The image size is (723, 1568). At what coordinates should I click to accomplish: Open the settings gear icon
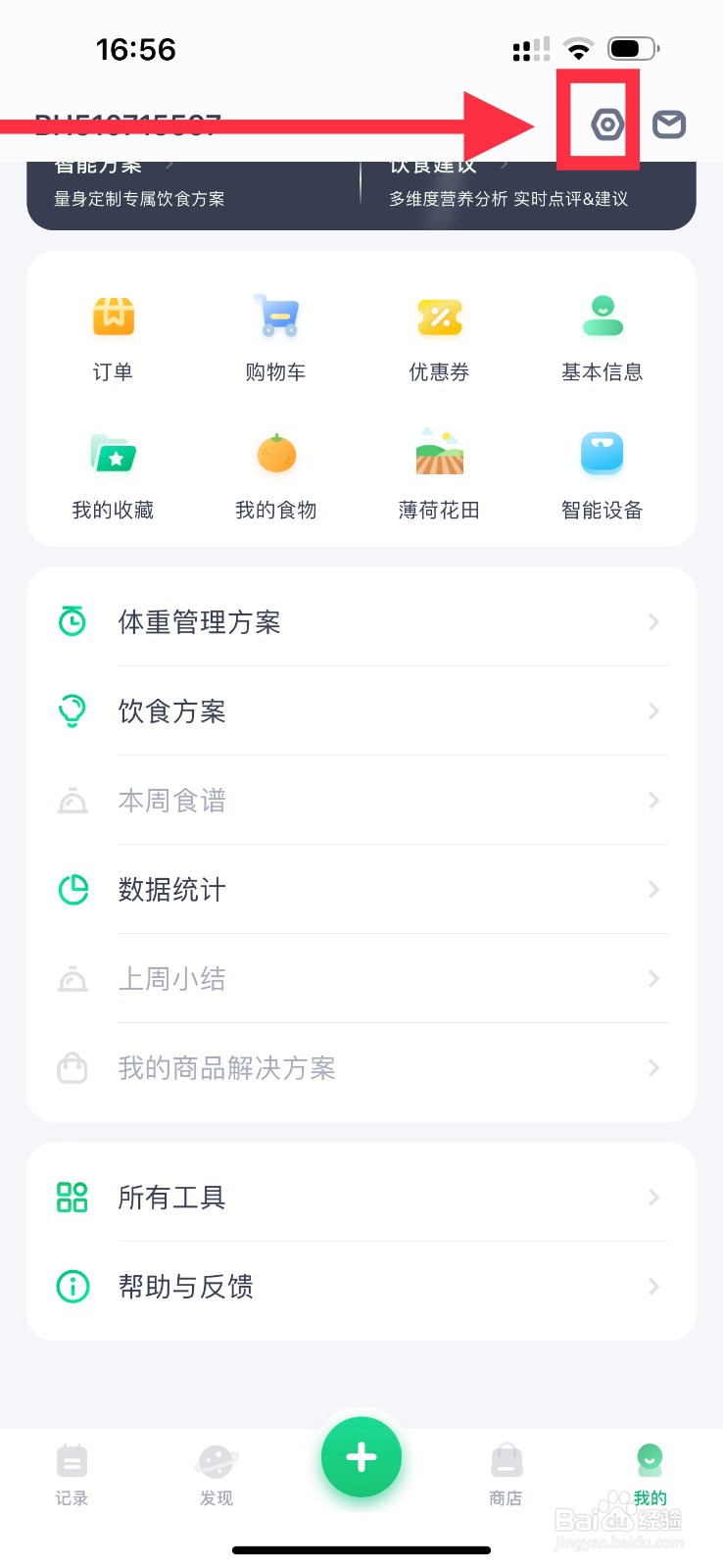point(607,124)
